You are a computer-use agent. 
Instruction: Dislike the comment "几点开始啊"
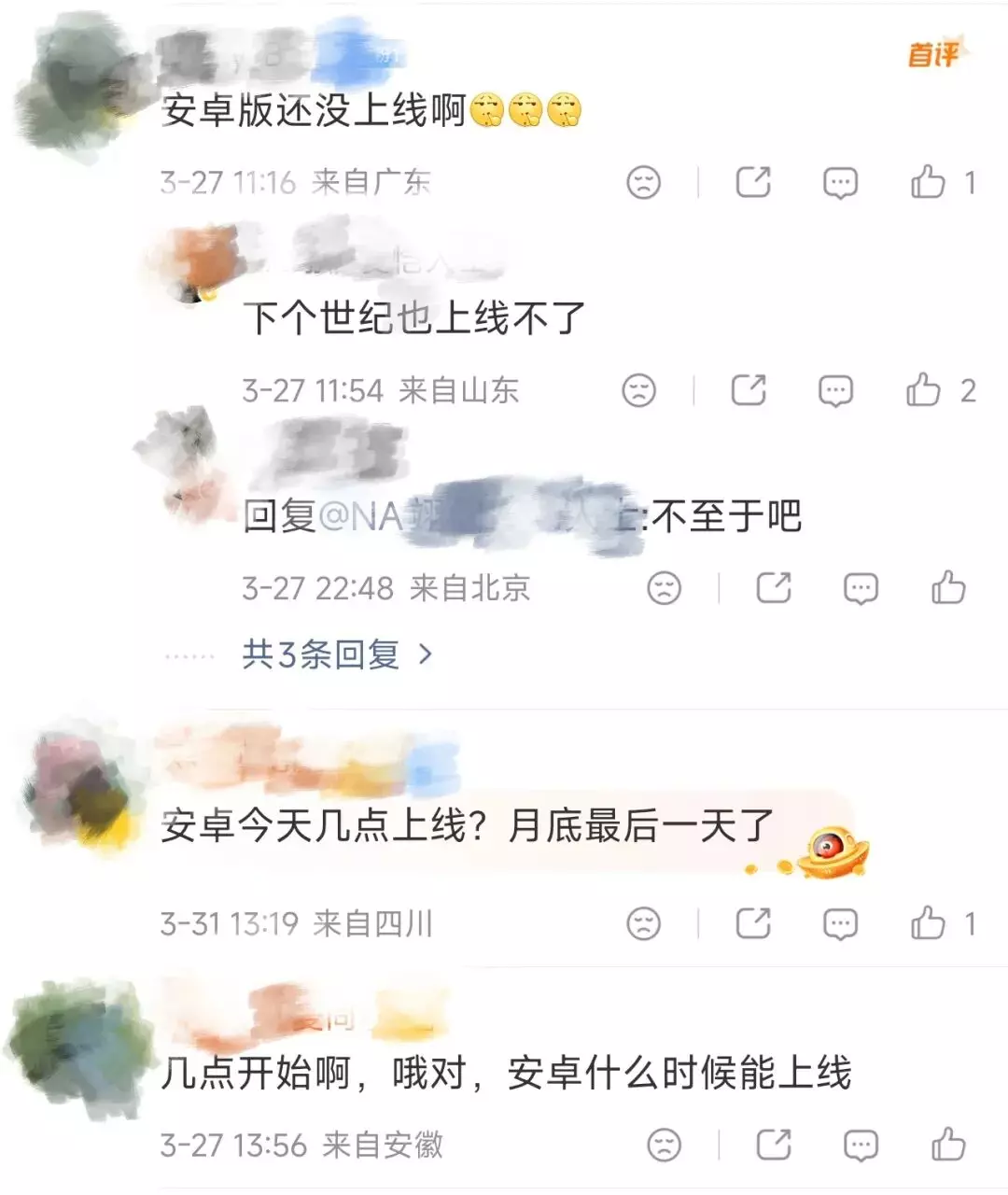[665, 1146]
